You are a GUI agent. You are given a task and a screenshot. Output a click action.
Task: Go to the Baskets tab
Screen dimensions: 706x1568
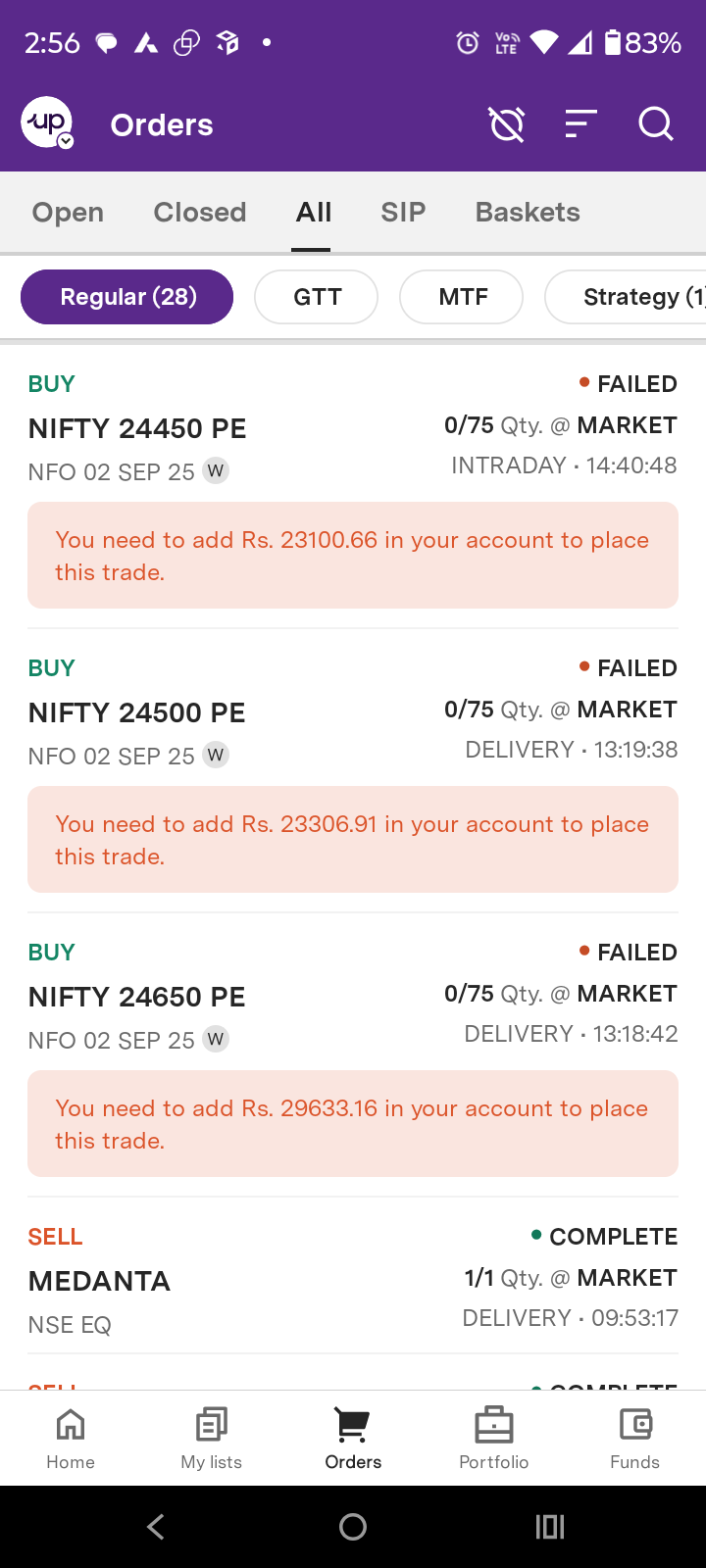(x=528, y=212)
